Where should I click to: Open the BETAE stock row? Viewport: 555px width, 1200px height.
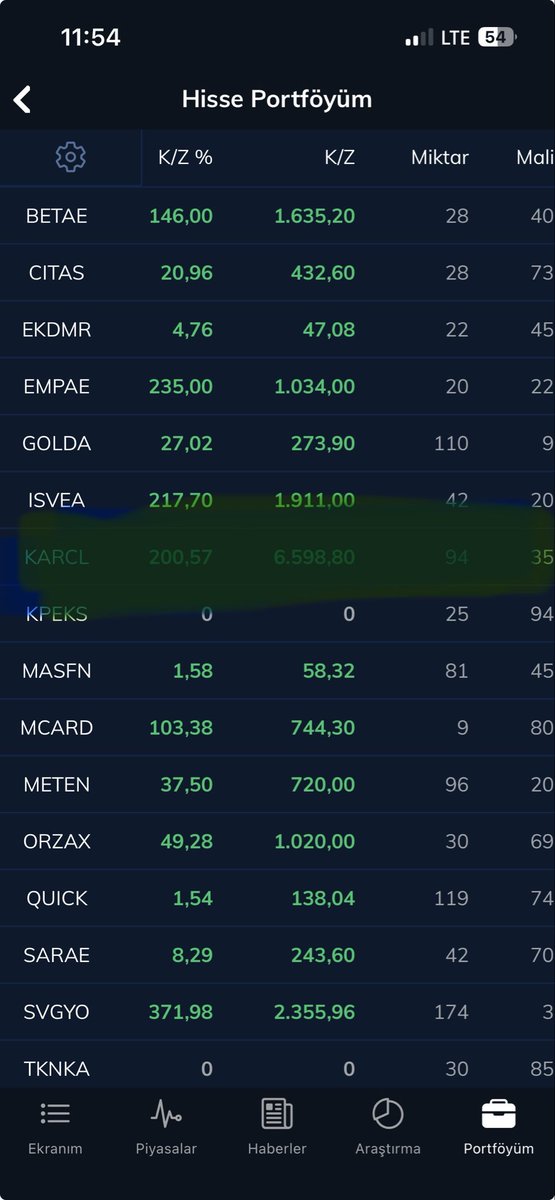click(277, 216)
